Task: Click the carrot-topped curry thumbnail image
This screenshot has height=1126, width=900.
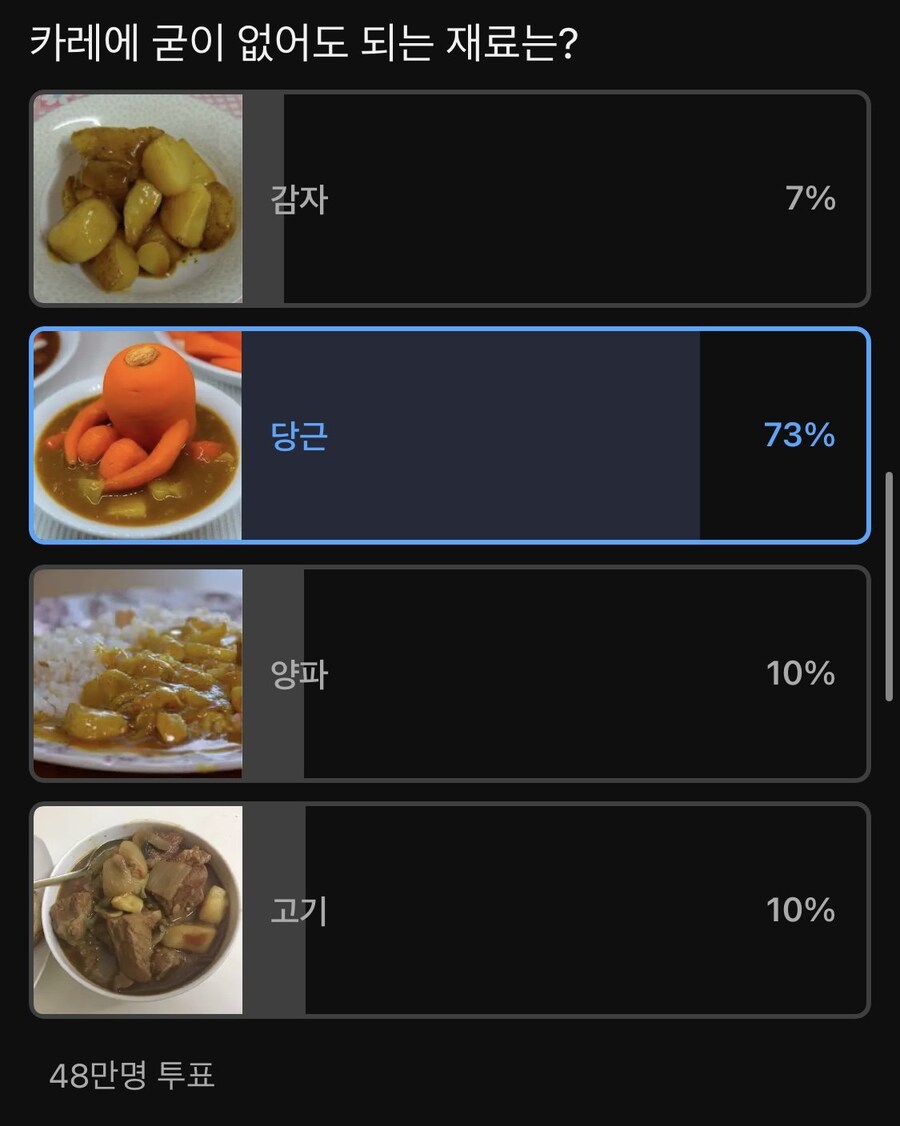Action: [135, 435]
